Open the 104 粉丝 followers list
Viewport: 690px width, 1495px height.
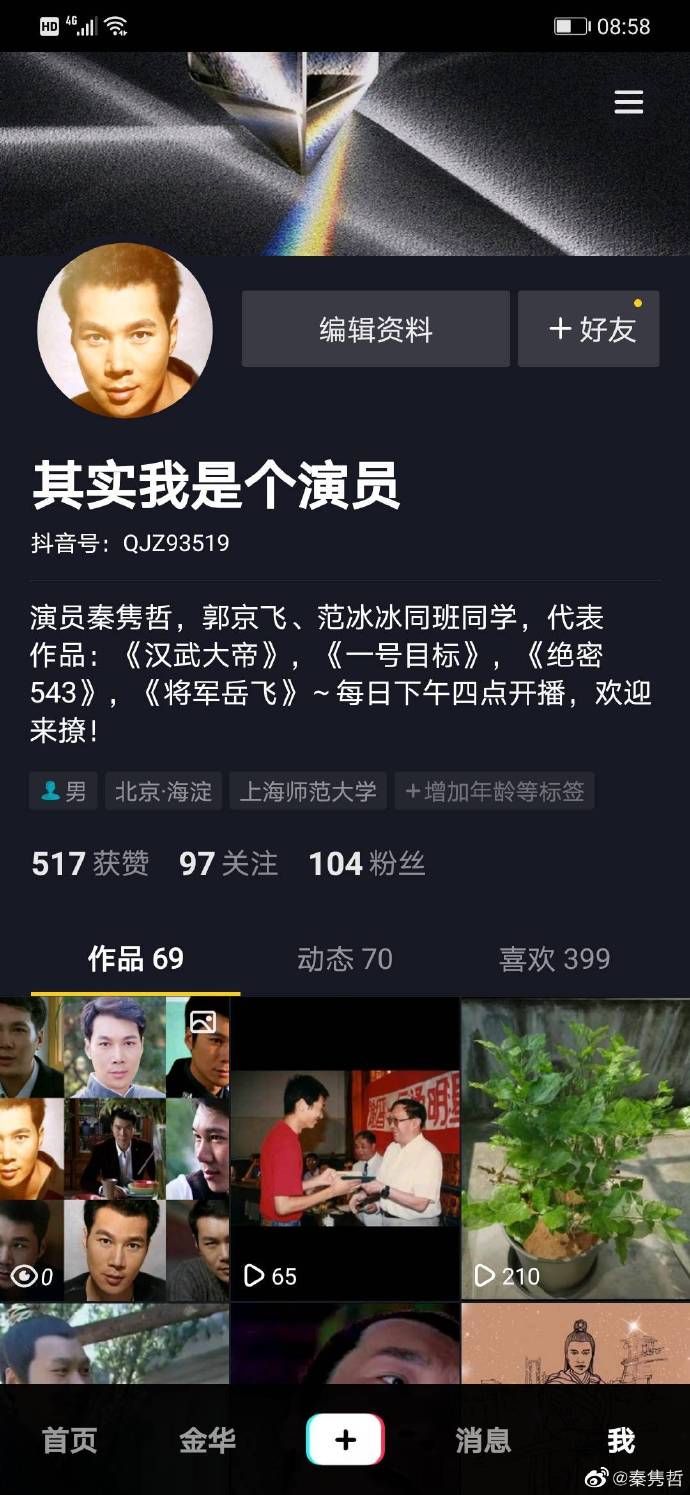tap(366, 864)
